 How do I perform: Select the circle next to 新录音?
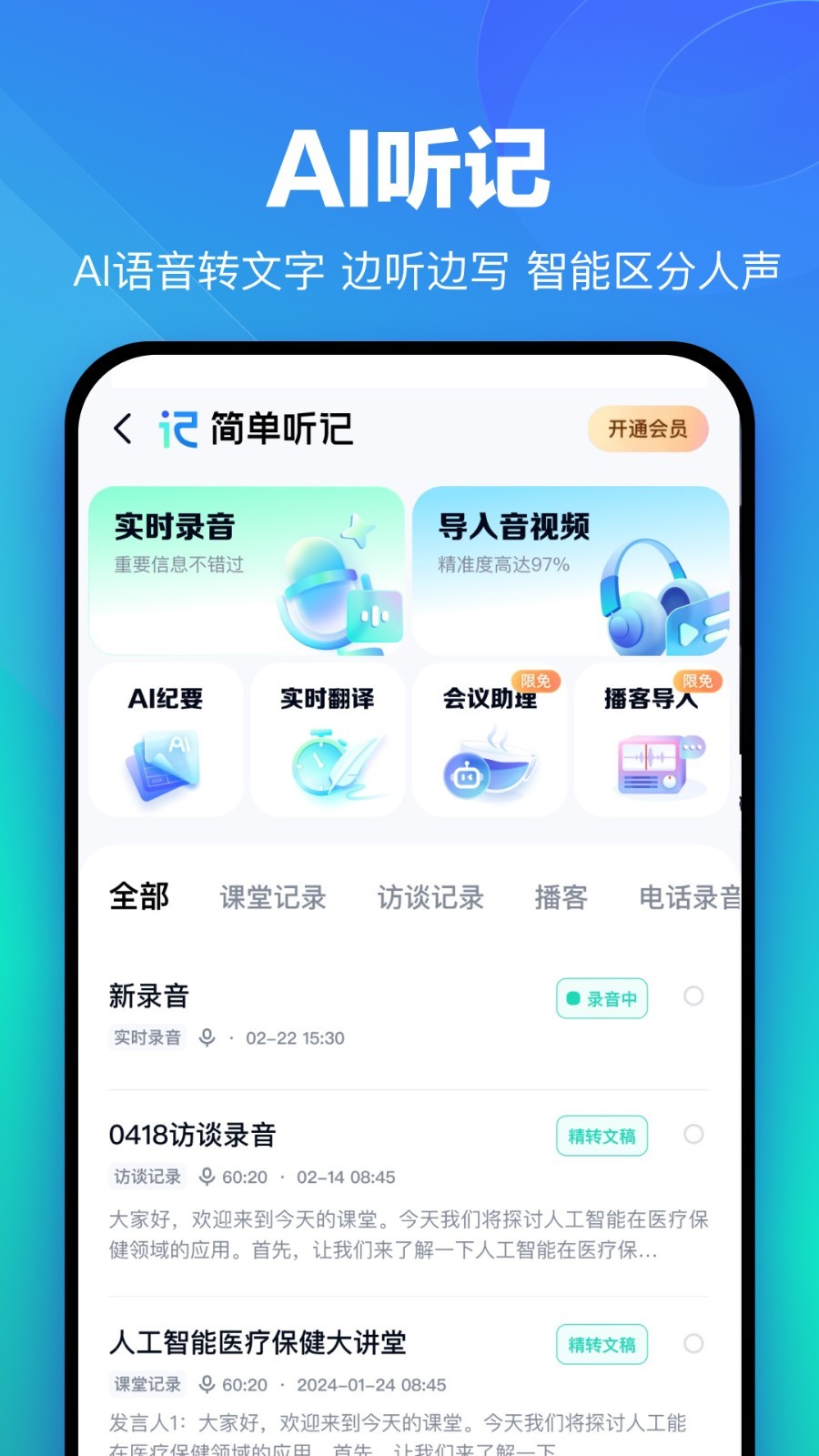click(x=694, y=998)
